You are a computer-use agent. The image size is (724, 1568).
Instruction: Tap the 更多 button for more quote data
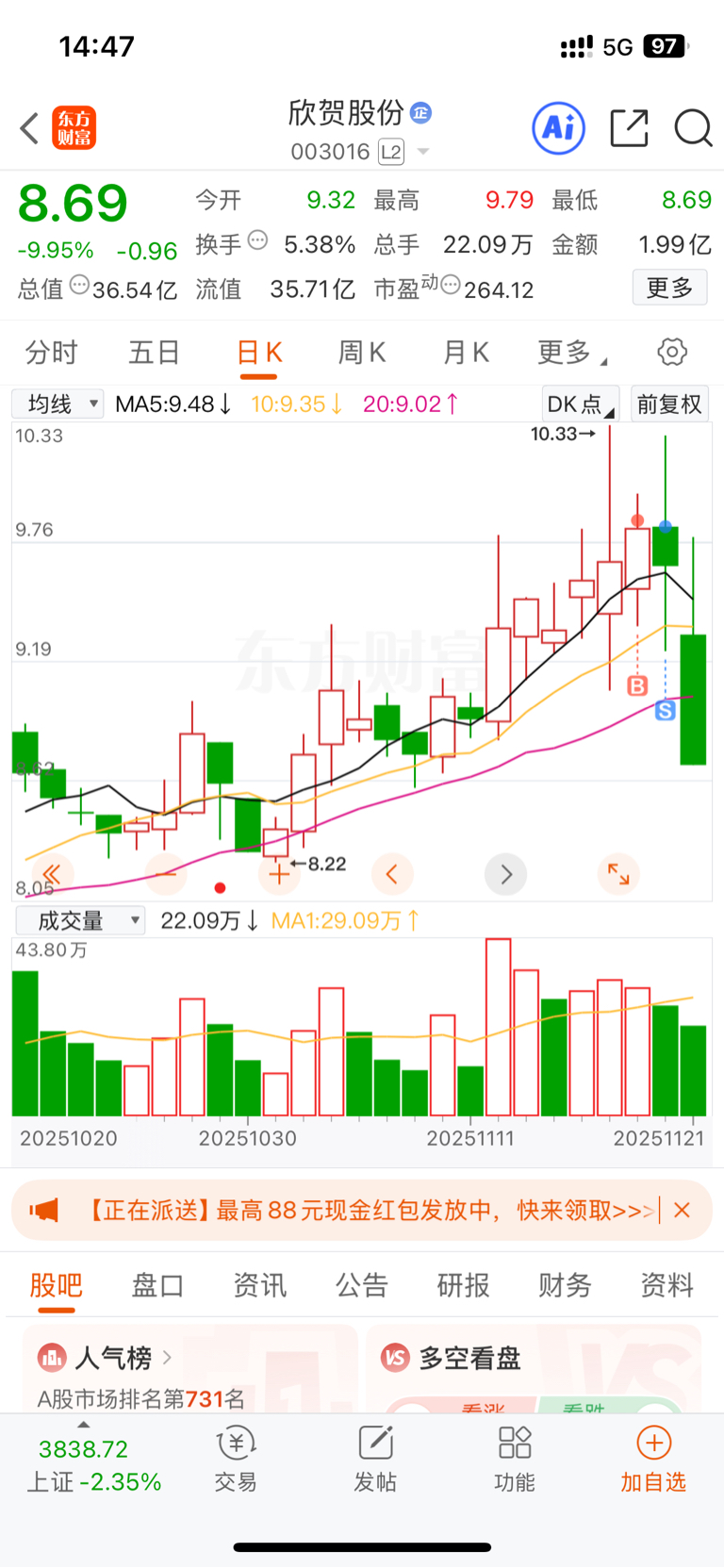[x=669, y=288]
